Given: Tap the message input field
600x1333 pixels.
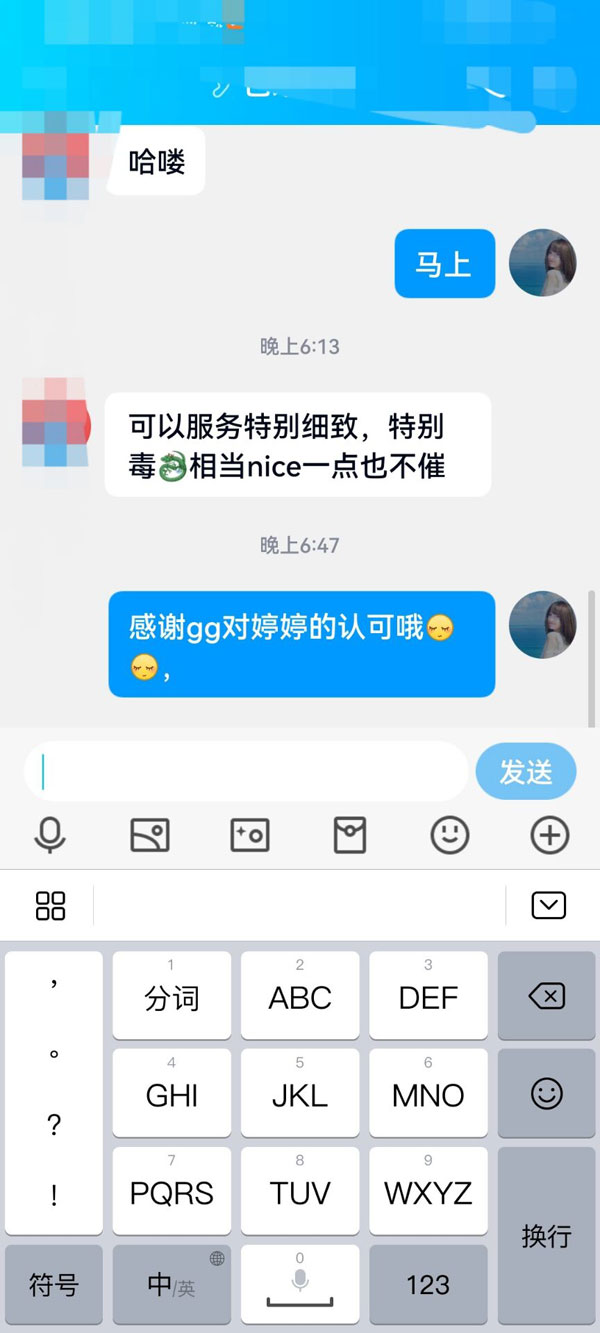Looking at the screenshot, I should click(245, 771).
